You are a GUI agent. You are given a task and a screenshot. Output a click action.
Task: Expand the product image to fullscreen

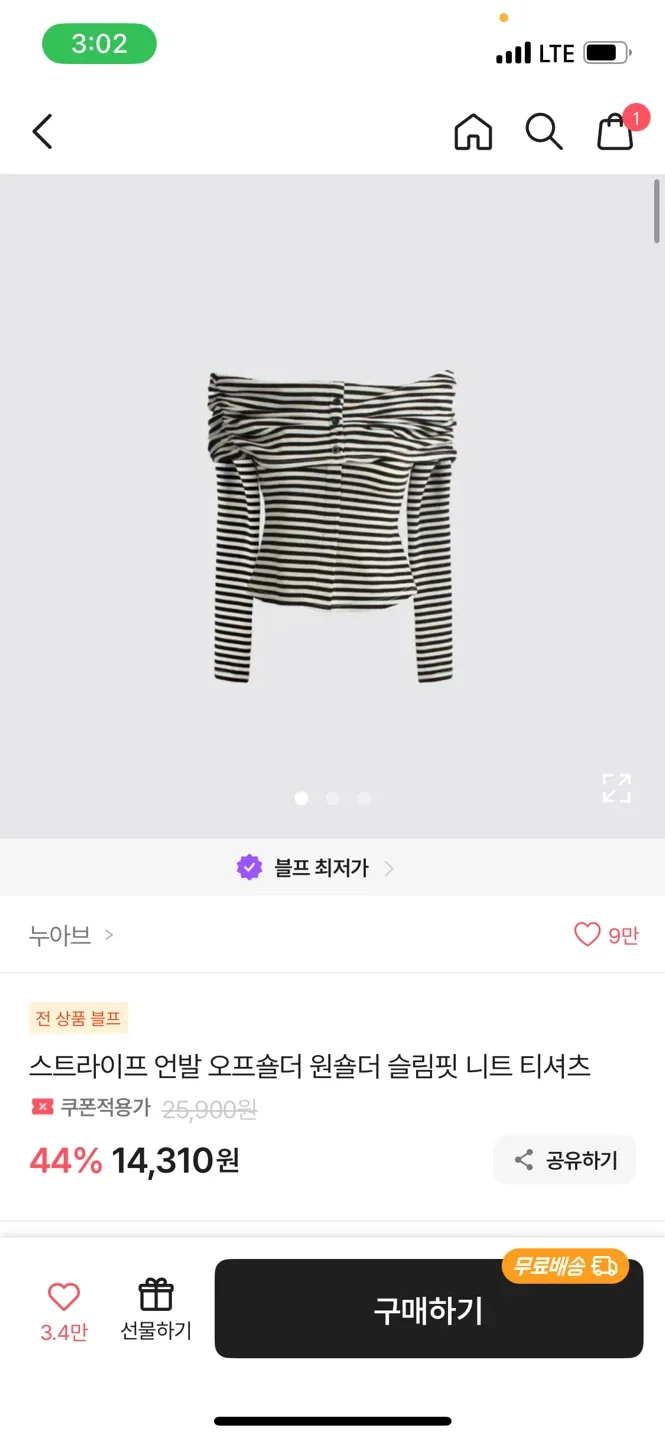click(x=616, y=788)
